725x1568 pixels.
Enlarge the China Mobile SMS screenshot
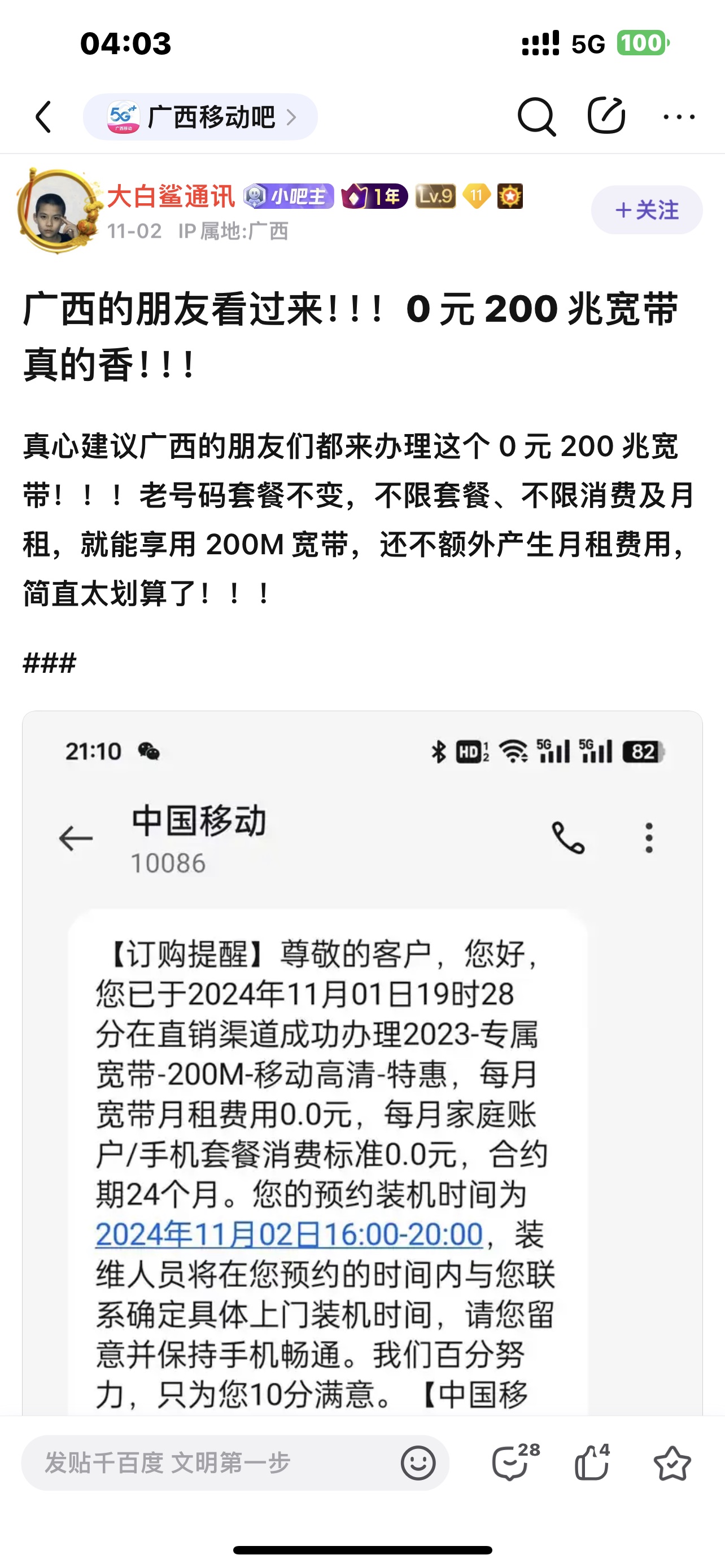click(x=362, y=1065)
